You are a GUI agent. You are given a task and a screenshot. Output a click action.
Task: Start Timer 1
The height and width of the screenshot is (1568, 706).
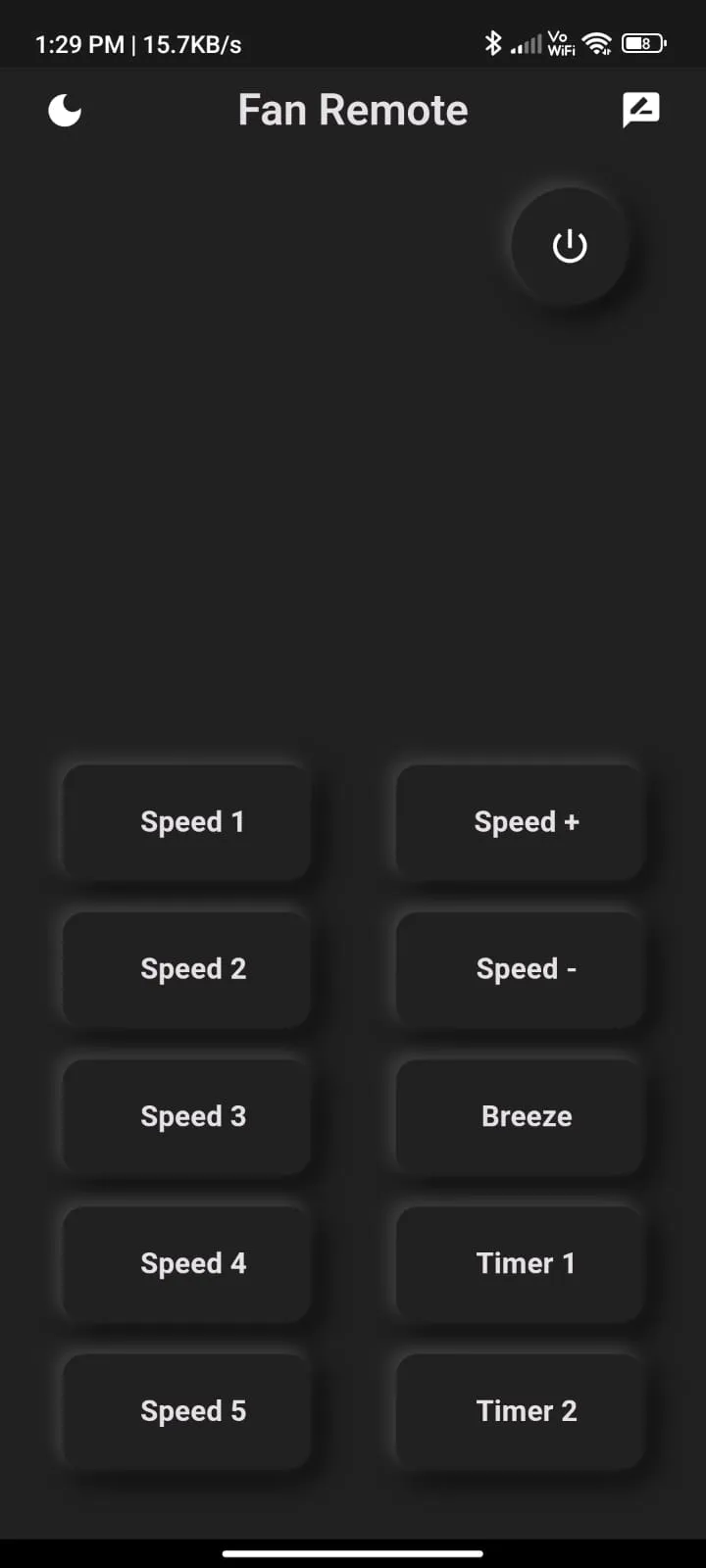[x=520, y=1263]
